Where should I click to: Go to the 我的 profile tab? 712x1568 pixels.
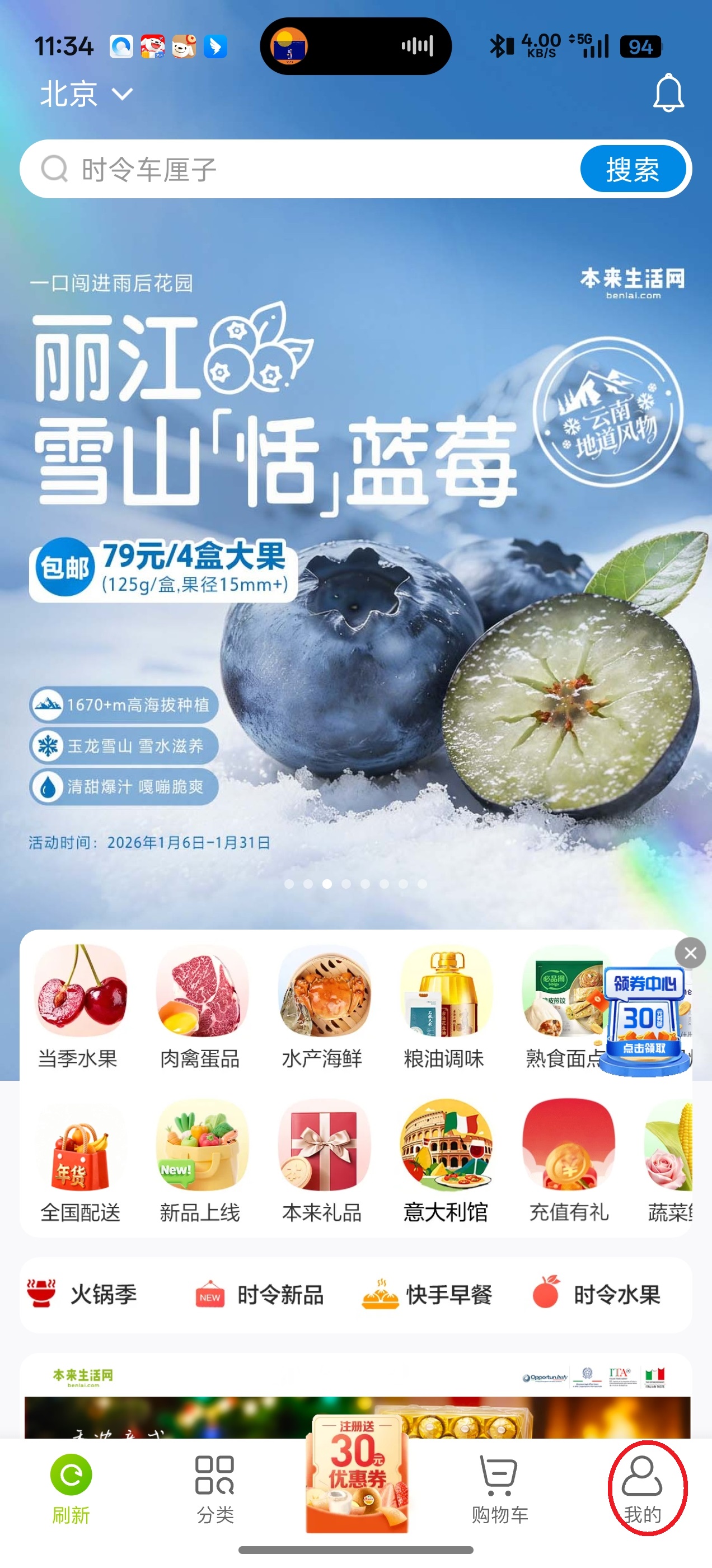[643, 1489]
